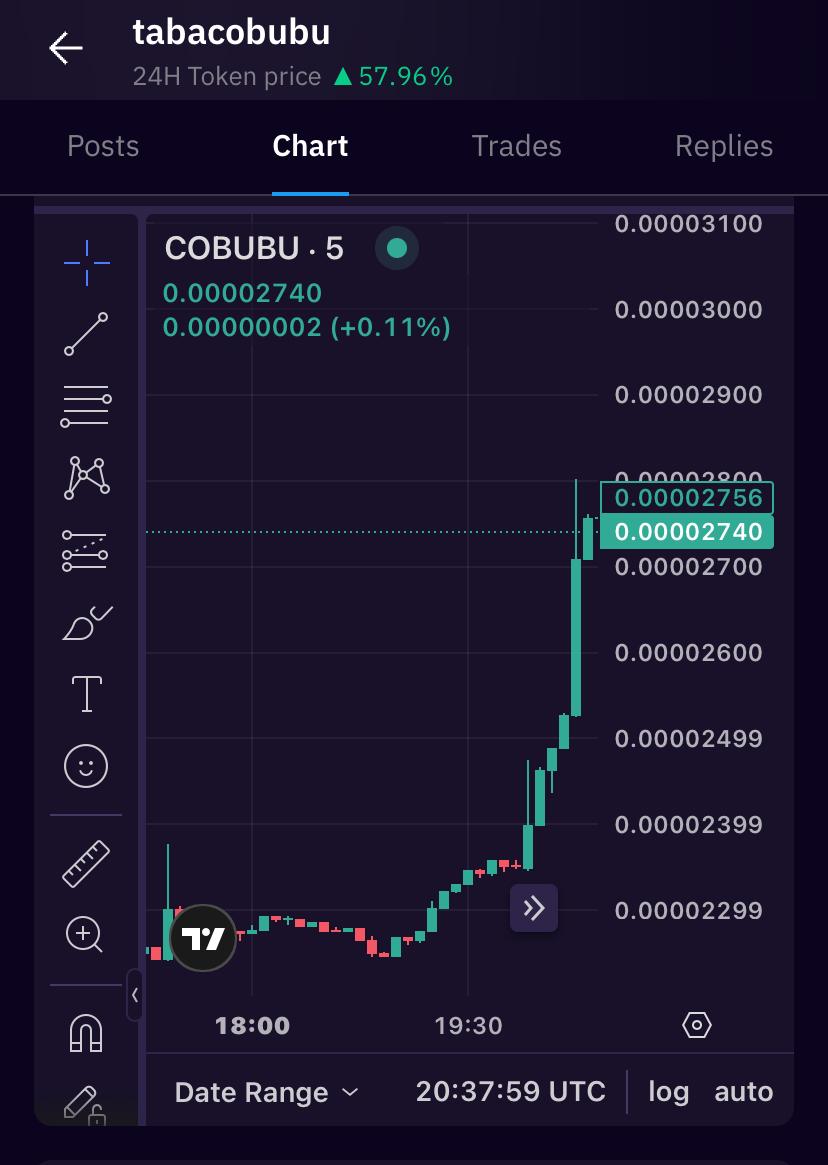This screenshot has height=1165, width=828.
Task: Select the brush drawing tool
Action: click(x=87, y=622)
